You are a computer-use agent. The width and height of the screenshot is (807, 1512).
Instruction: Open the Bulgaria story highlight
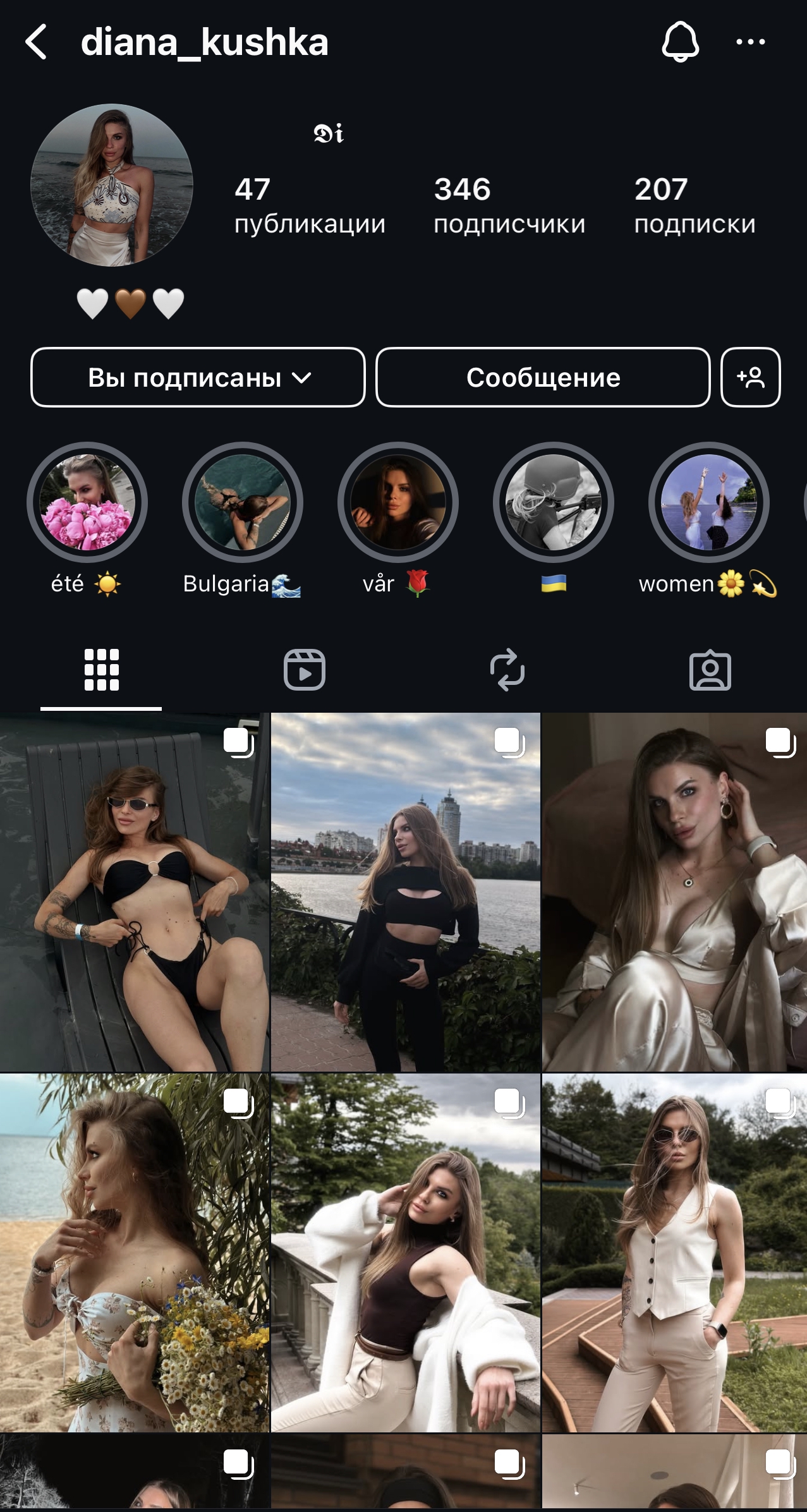(x=243, y=502)
